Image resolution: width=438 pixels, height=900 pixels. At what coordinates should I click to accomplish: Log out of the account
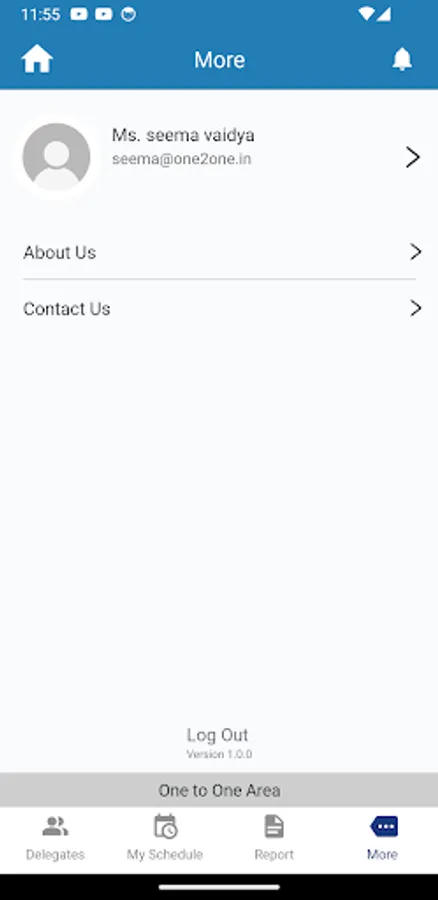(x=218, y=735)
